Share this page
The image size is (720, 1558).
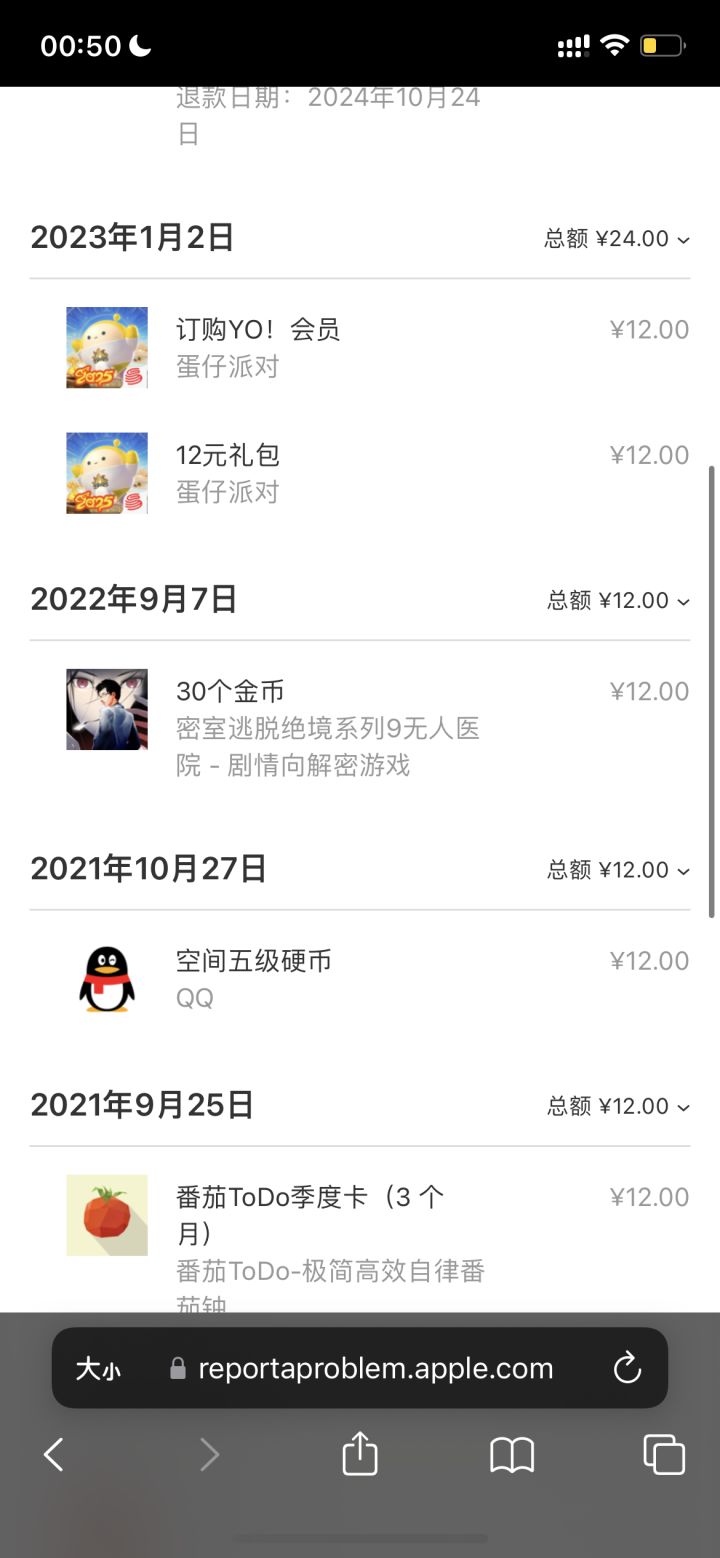360,1454
